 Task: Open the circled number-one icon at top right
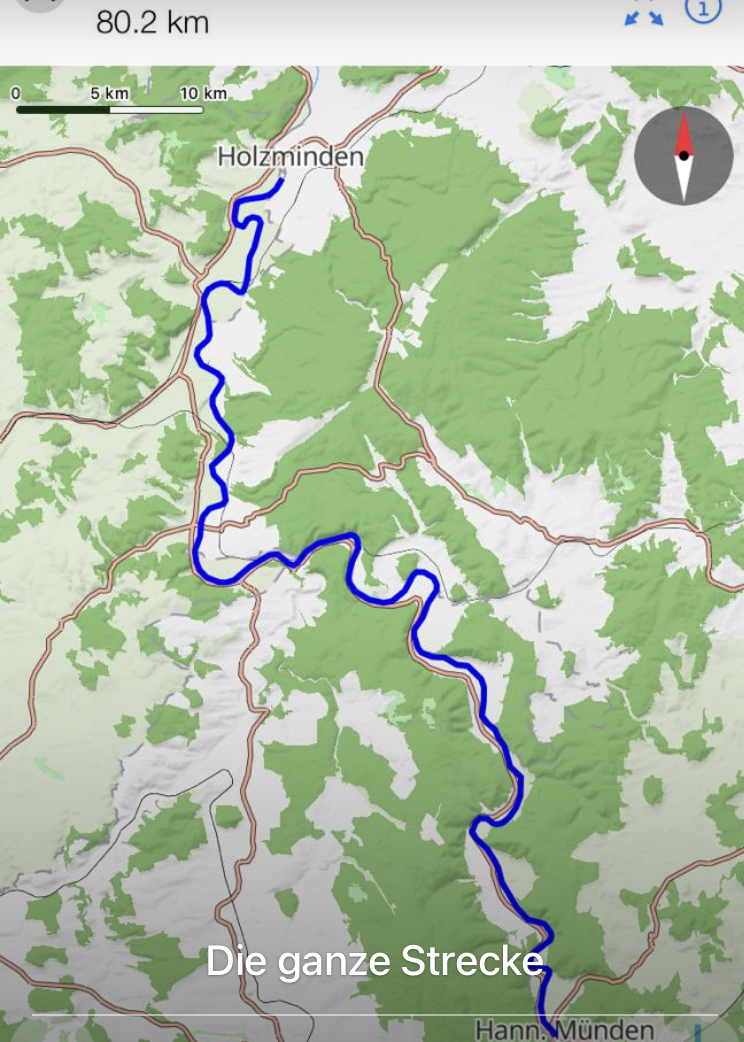coord(703,9)
